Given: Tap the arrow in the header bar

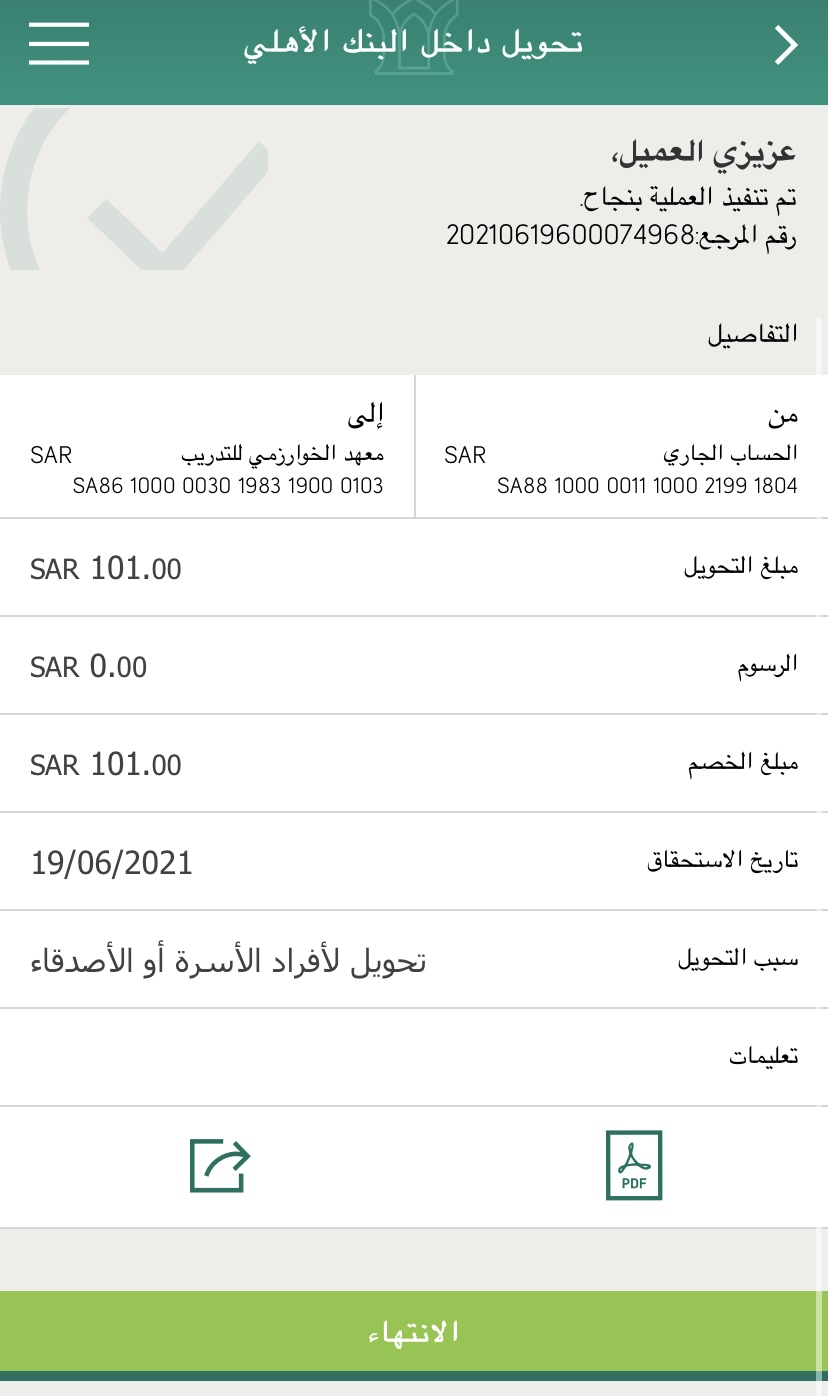Looking at the screenshot, I should pyautogui.click(x=787, y=45).
